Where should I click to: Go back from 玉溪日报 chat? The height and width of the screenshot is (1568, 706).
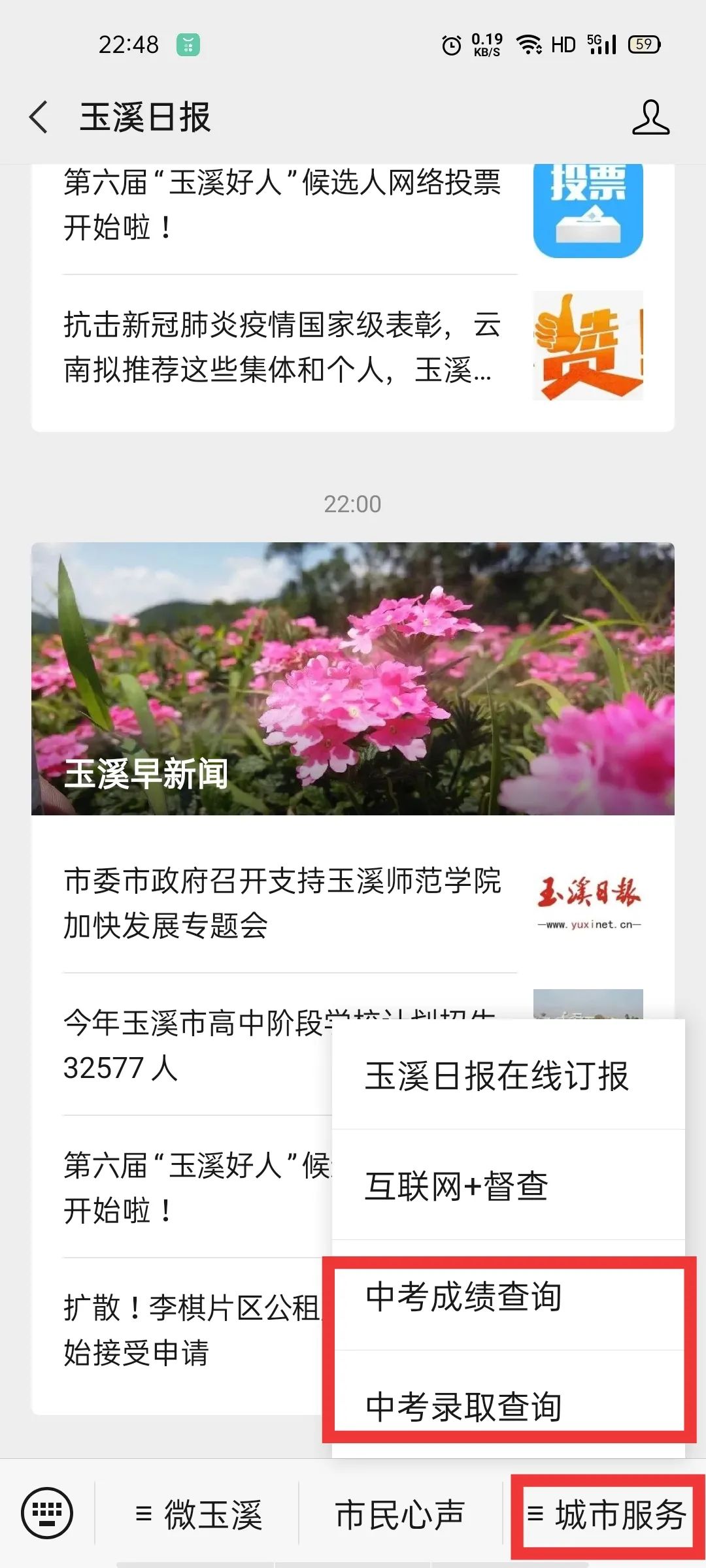coord(39,118)
